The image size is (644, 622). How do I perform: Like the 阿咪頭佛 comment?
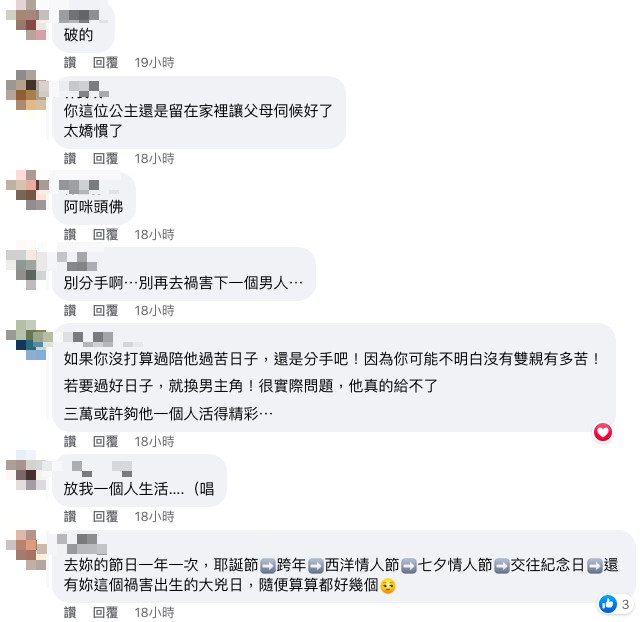pyautogui.click(x=70, y=234)
